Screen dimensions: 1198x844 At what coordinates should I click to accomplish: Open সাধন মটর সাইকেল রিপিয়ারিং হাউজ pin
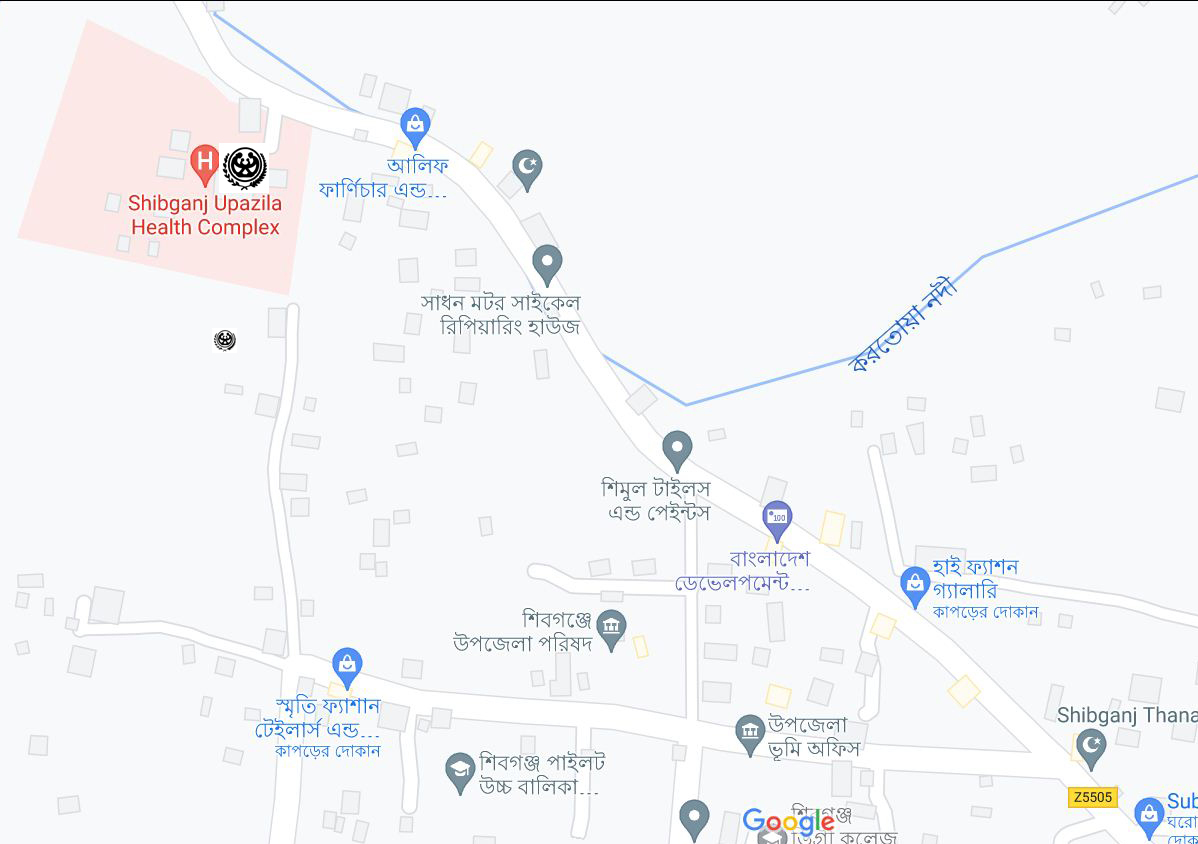click(546, 264)
